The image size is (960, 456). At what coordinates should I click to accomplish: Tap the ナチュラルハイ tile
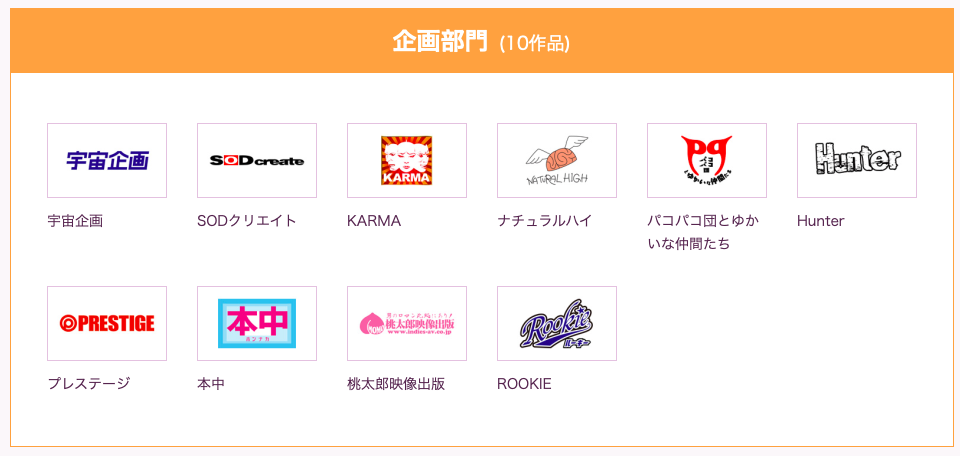tap(557, 160)
